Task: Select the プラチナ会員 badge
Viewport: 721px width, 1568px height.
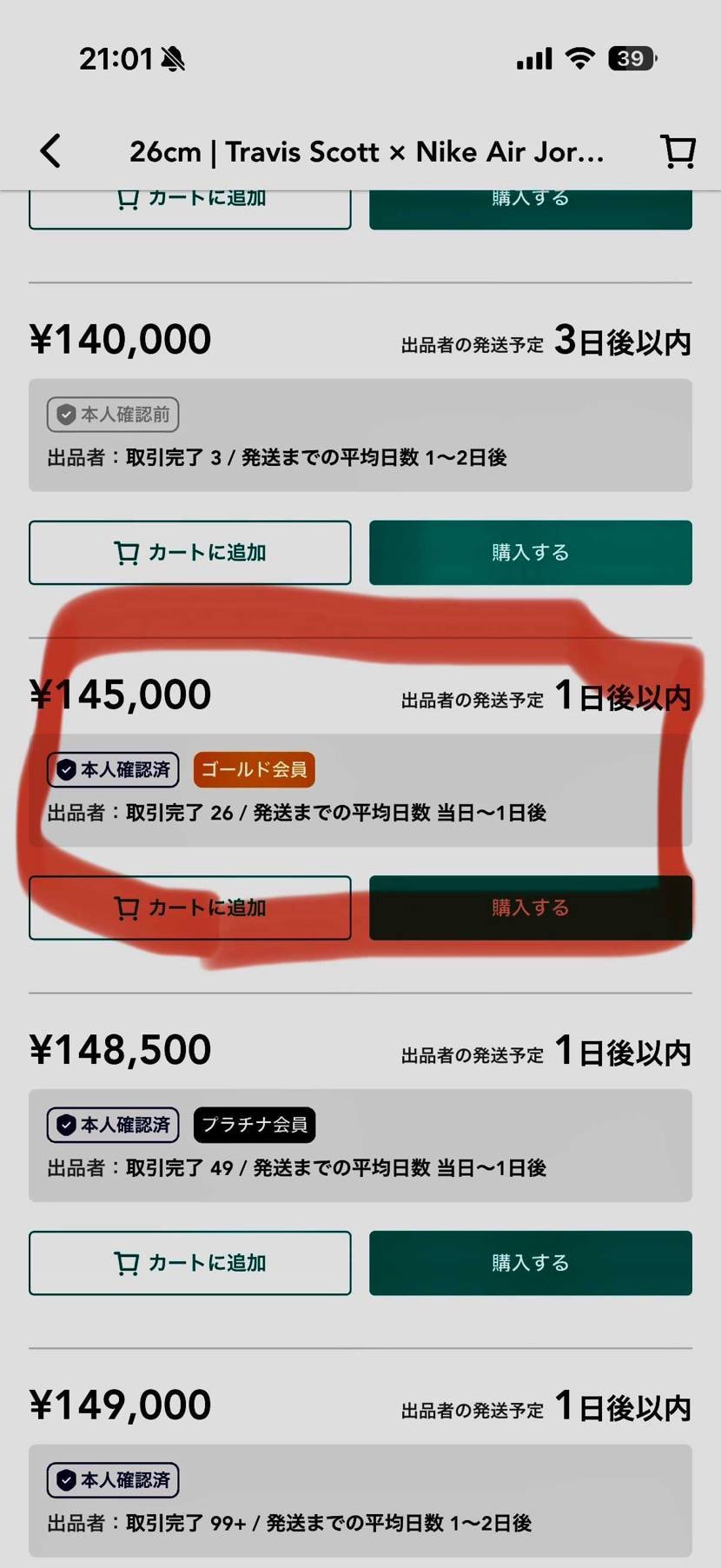Action: click(x=254, y=1124)
